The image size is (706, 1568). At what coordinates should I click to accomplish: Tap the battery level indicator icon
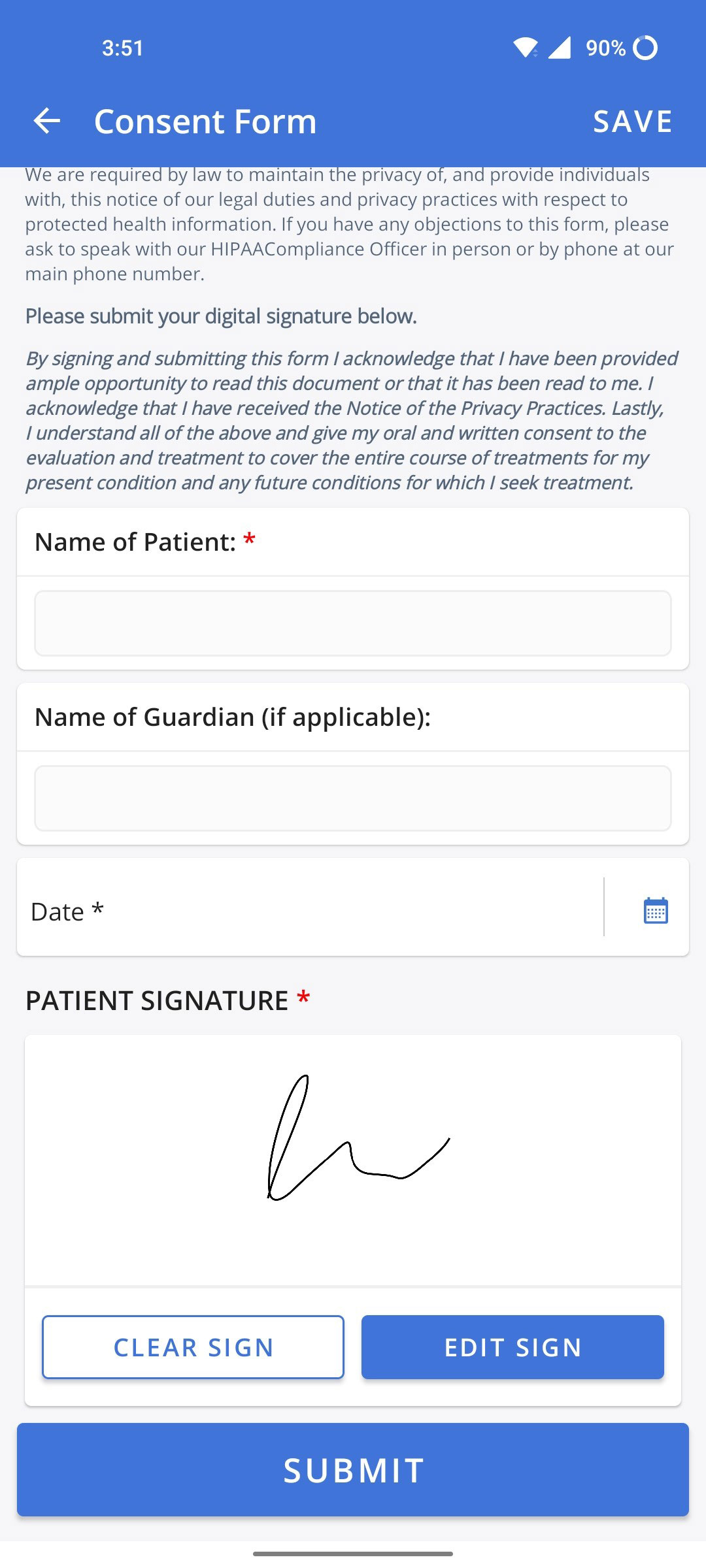(645, 47)
